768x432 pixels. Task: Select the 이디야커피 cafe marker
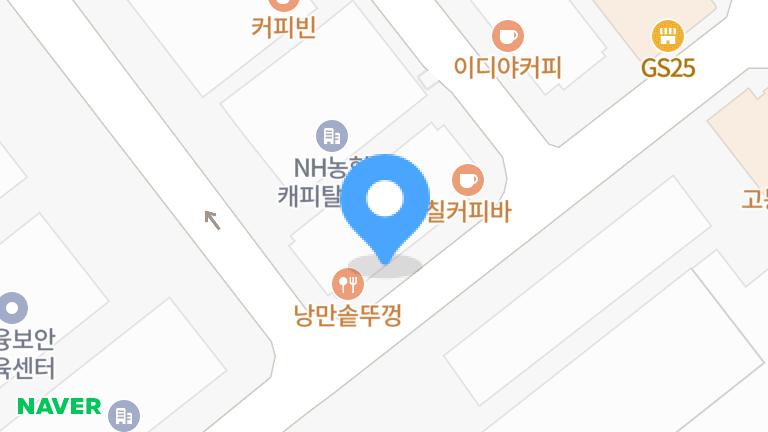click(x=508, y=37)
